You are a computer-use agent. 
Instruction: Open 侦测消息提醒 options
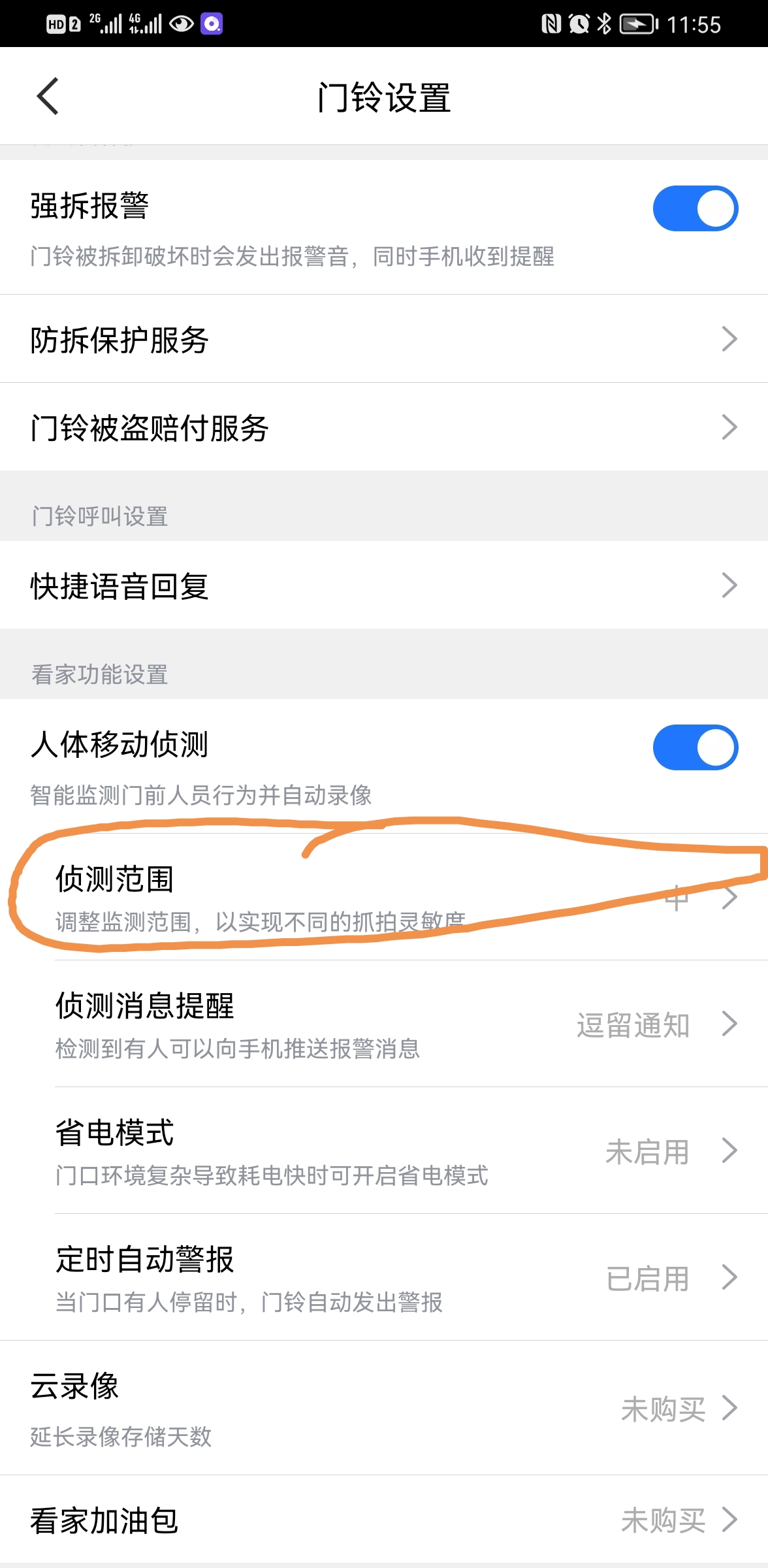point(384,1024)
